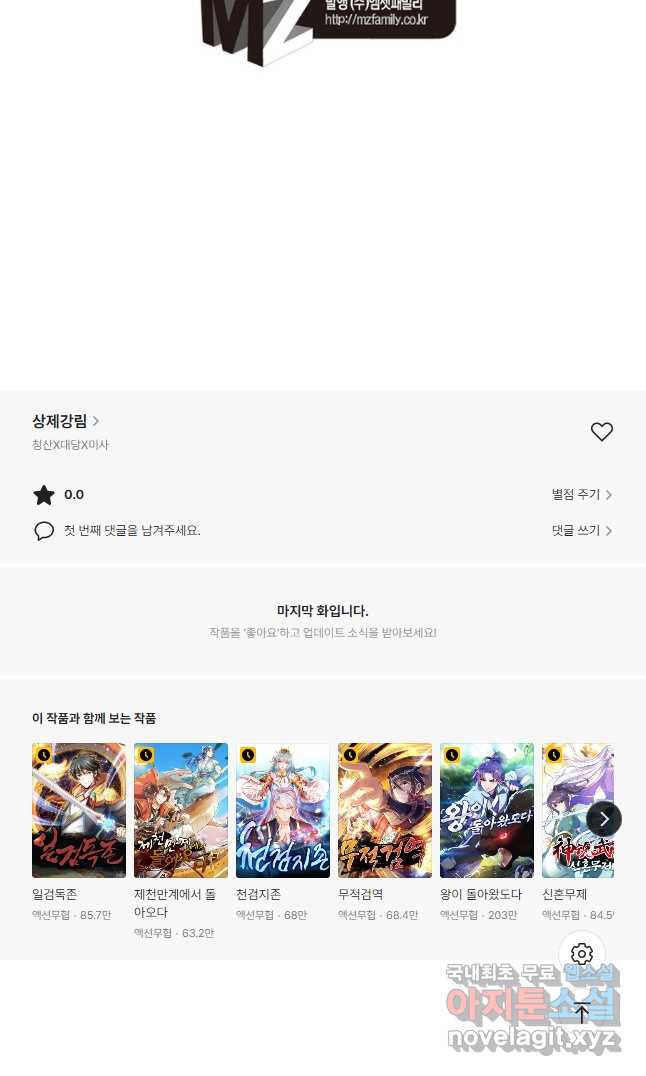Screen dimensions: 646x1076
Task: Open 왕이 돌아왔도다 webtoon
Action: click(487, 811)
